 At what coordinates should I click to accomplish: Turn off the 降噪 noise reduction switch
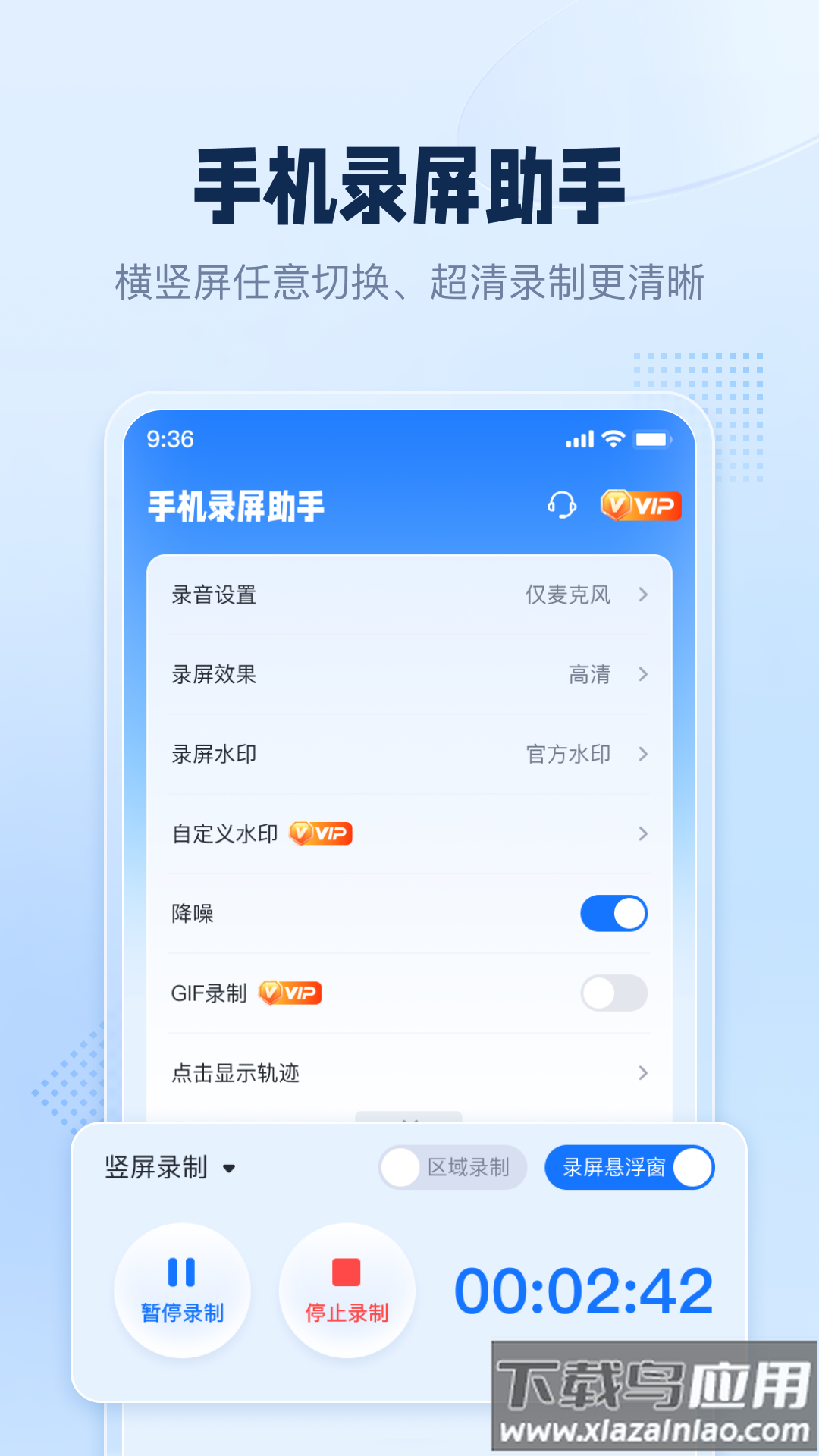tap(613, 914)
